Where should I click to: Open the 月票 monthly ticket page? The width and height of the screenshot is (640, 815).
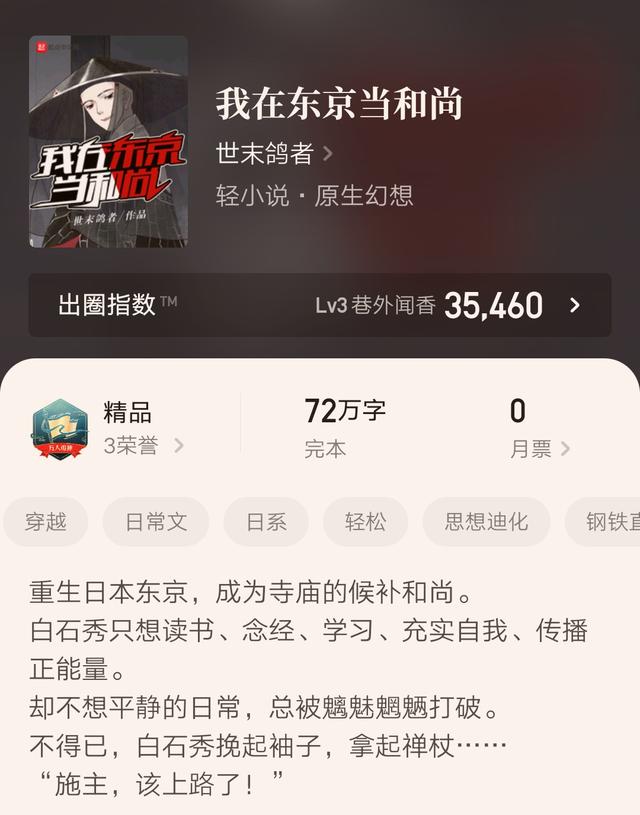tap(539, 449)
